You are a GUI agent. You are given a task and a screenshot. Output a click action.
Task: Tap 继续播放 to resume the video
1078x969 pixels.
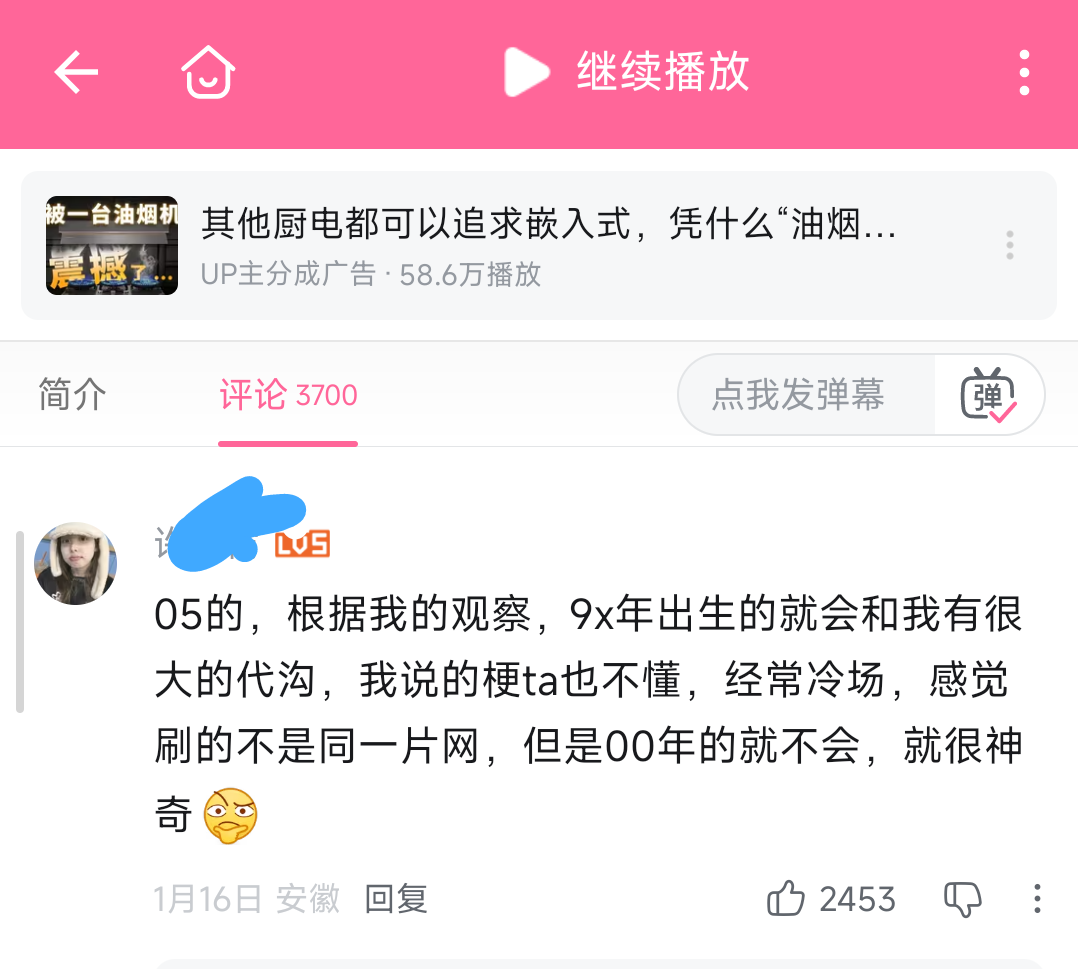coord(628,73)
